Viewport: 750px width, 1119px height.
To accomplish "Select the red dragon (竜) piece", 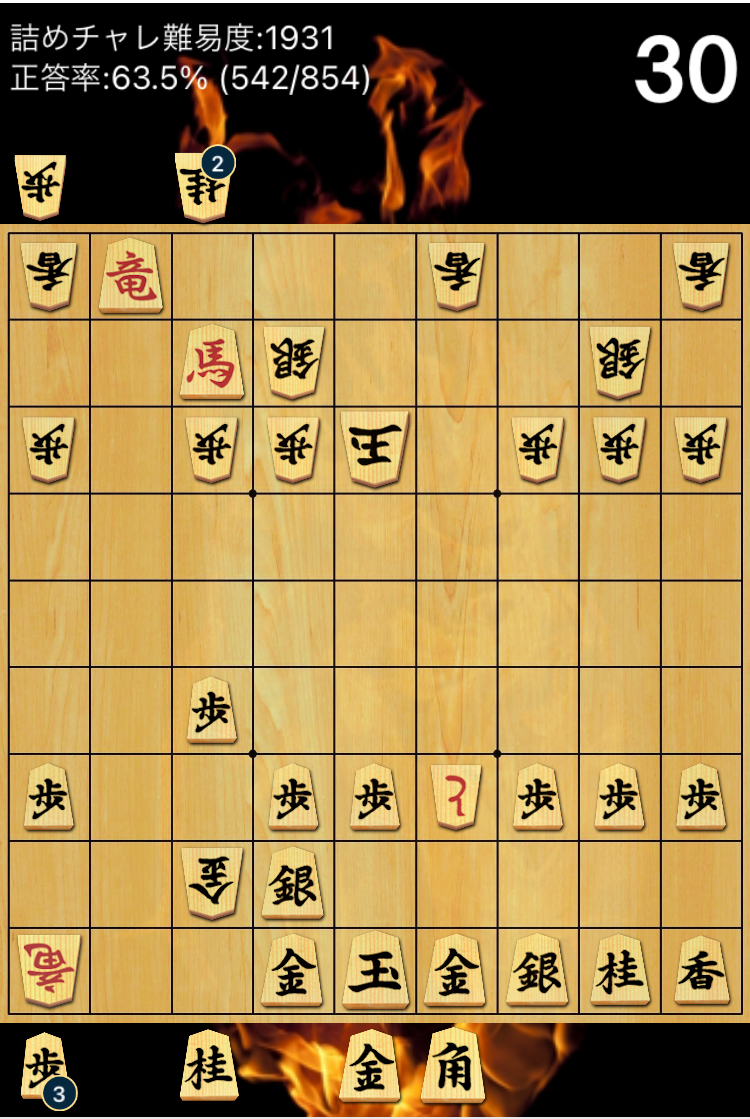I will (131, 276).
